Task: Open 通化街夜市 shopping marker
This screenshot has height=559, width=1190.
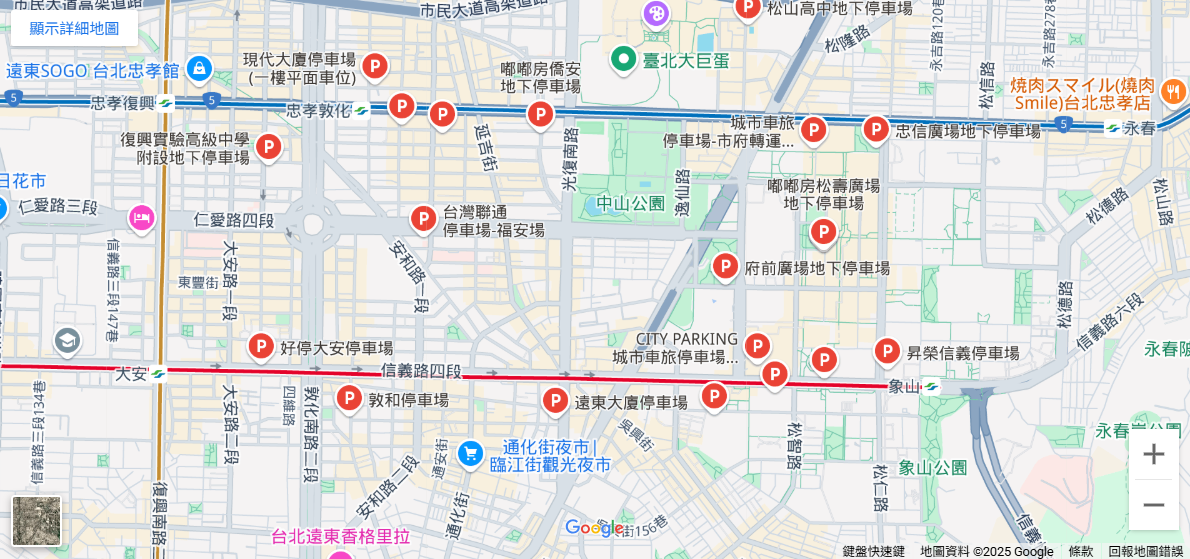Action: pos(470,454)
